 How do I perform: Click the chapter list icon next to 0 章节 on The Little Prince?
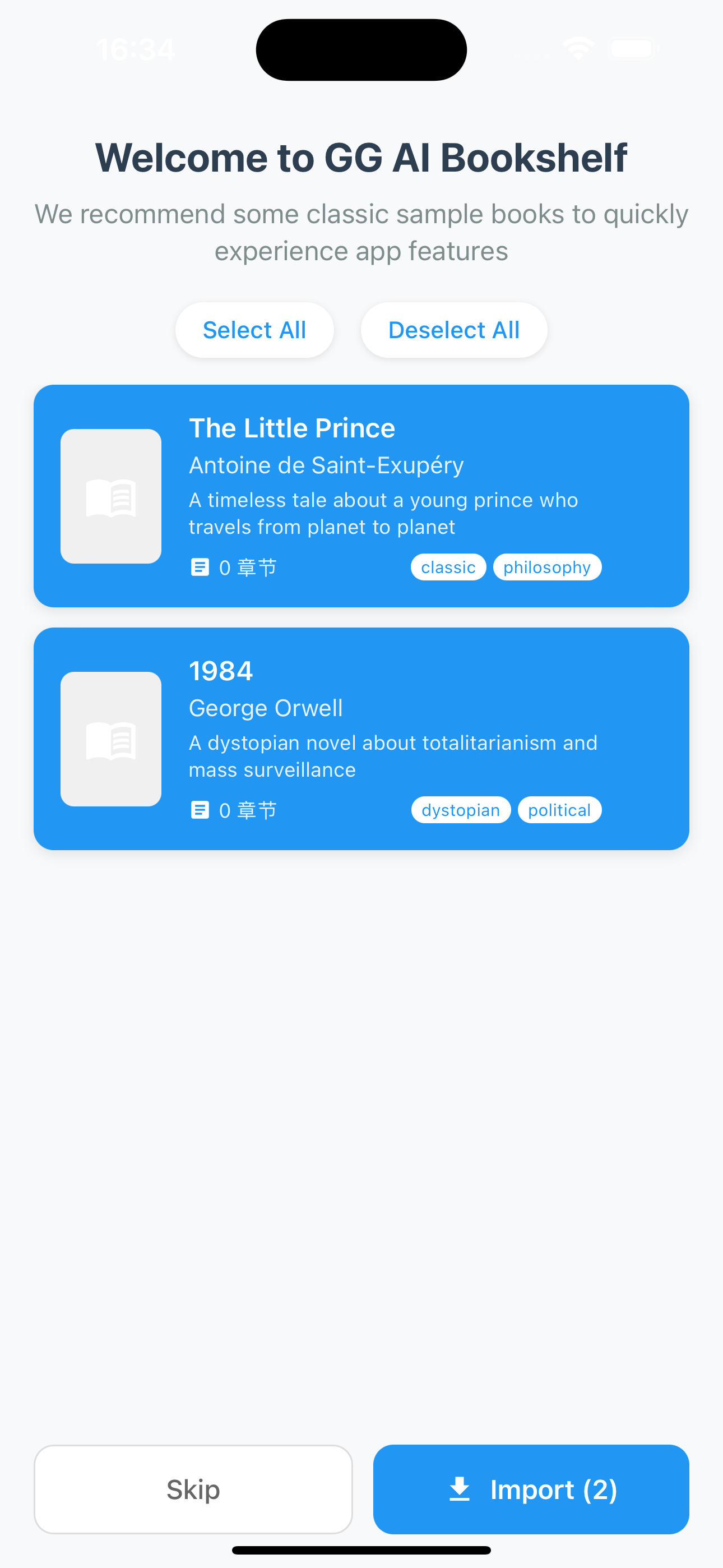pyautogui.click(x=200, y=567)
